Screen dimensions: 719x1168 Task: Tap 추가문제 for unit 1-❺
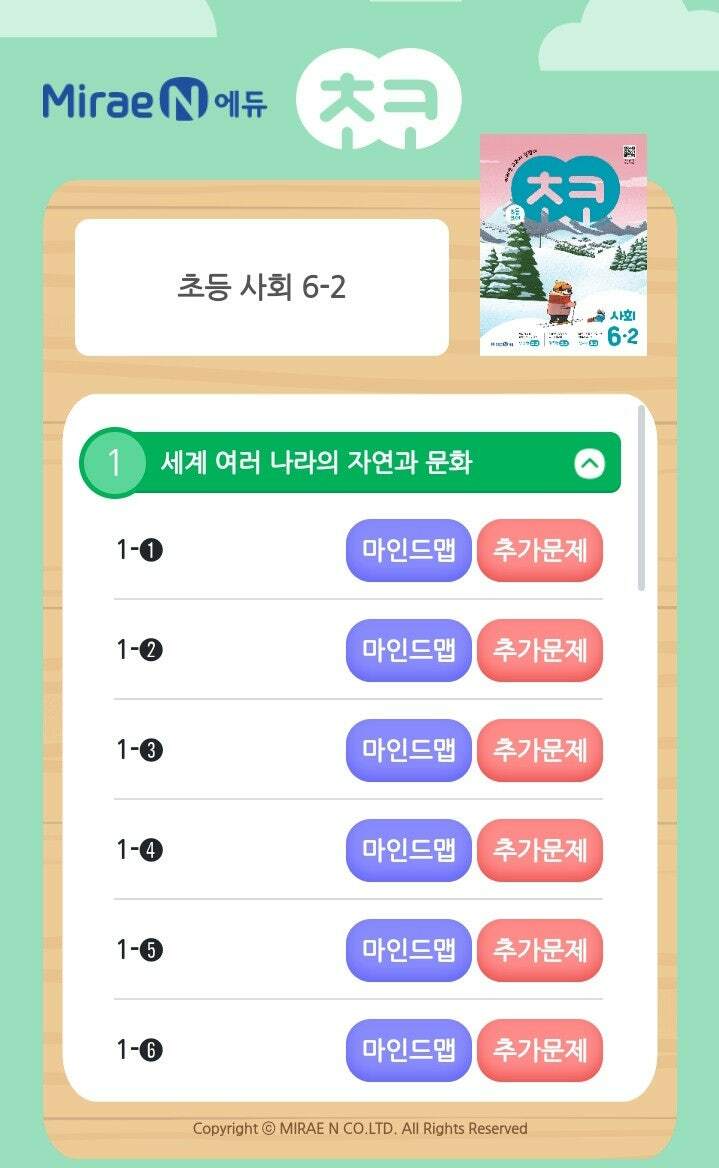coord(540,950)
